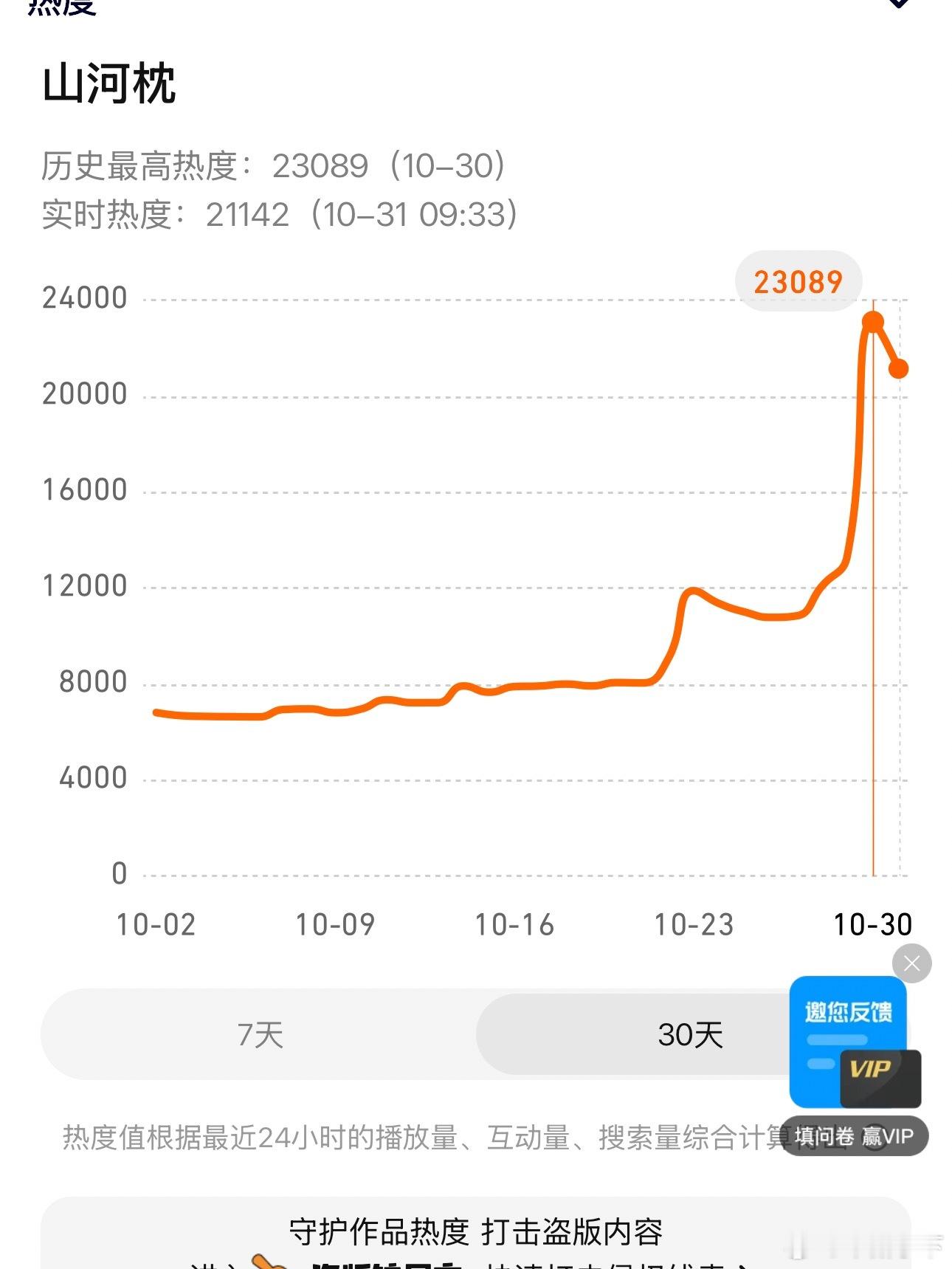The width and height of the screenshot is (952, 1269).
Task: Select the rightmost data point on the heat curve
Action: coord(900,369)
